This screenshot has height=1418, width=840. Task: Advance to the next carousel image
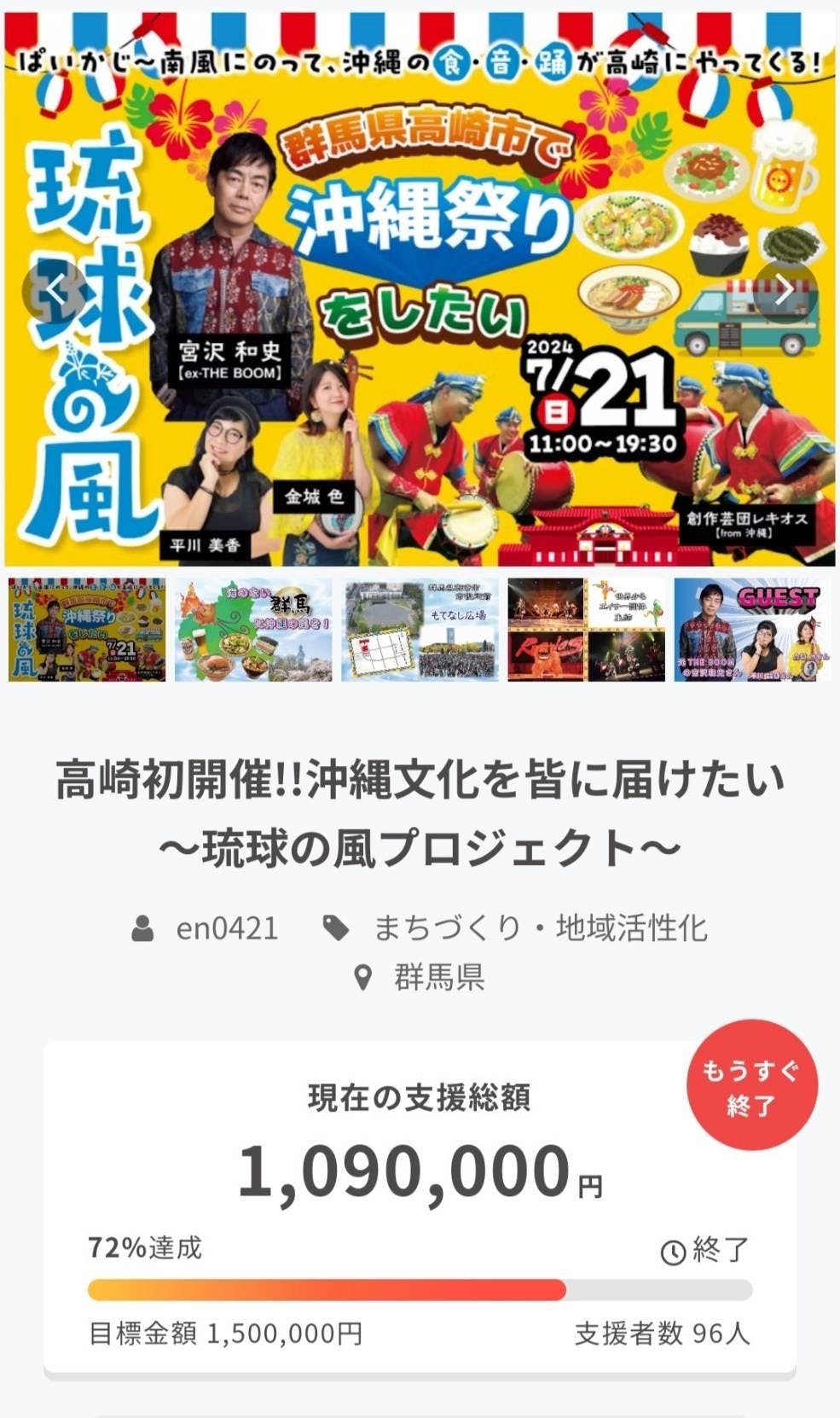785,291
